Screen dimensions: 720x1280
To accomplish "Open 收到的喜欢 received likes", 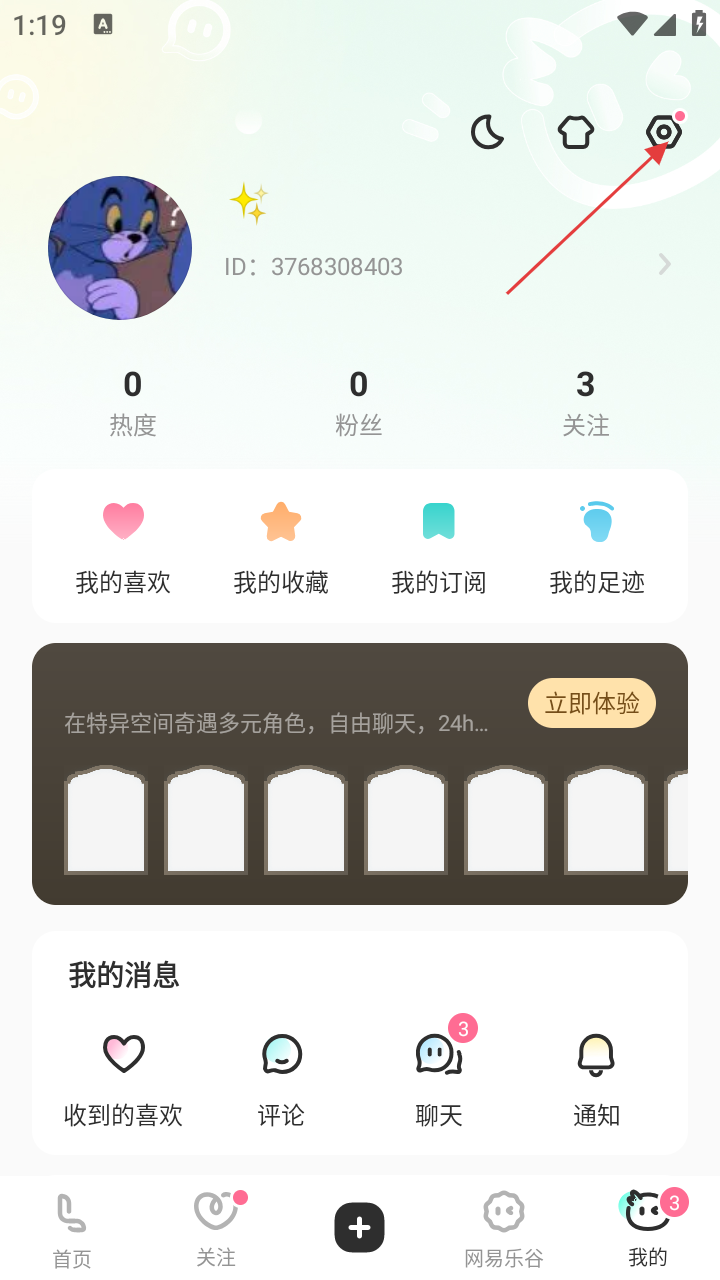I will pos(123,1080).
